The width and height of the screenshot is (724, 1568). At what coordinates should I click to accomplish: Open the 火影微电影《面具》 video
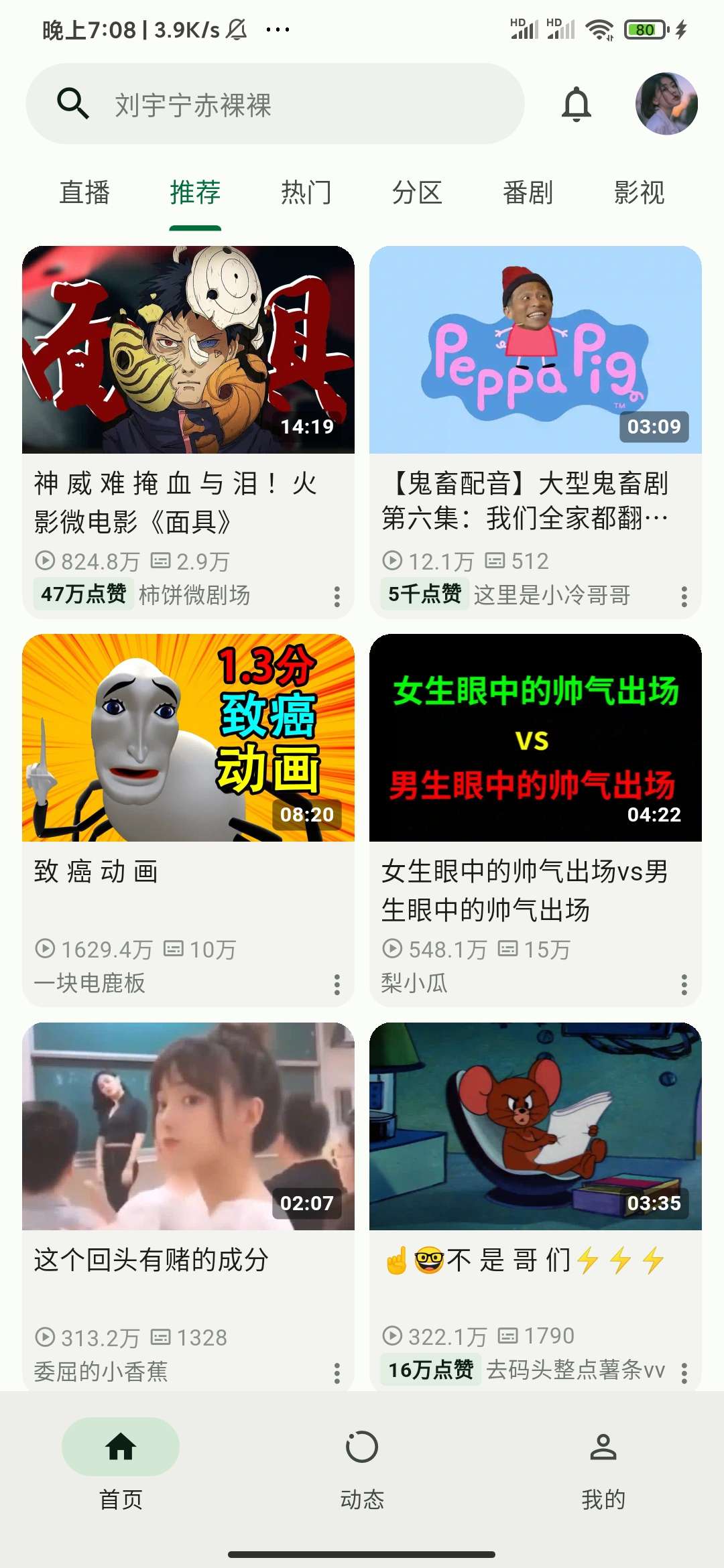pos(188,350)
